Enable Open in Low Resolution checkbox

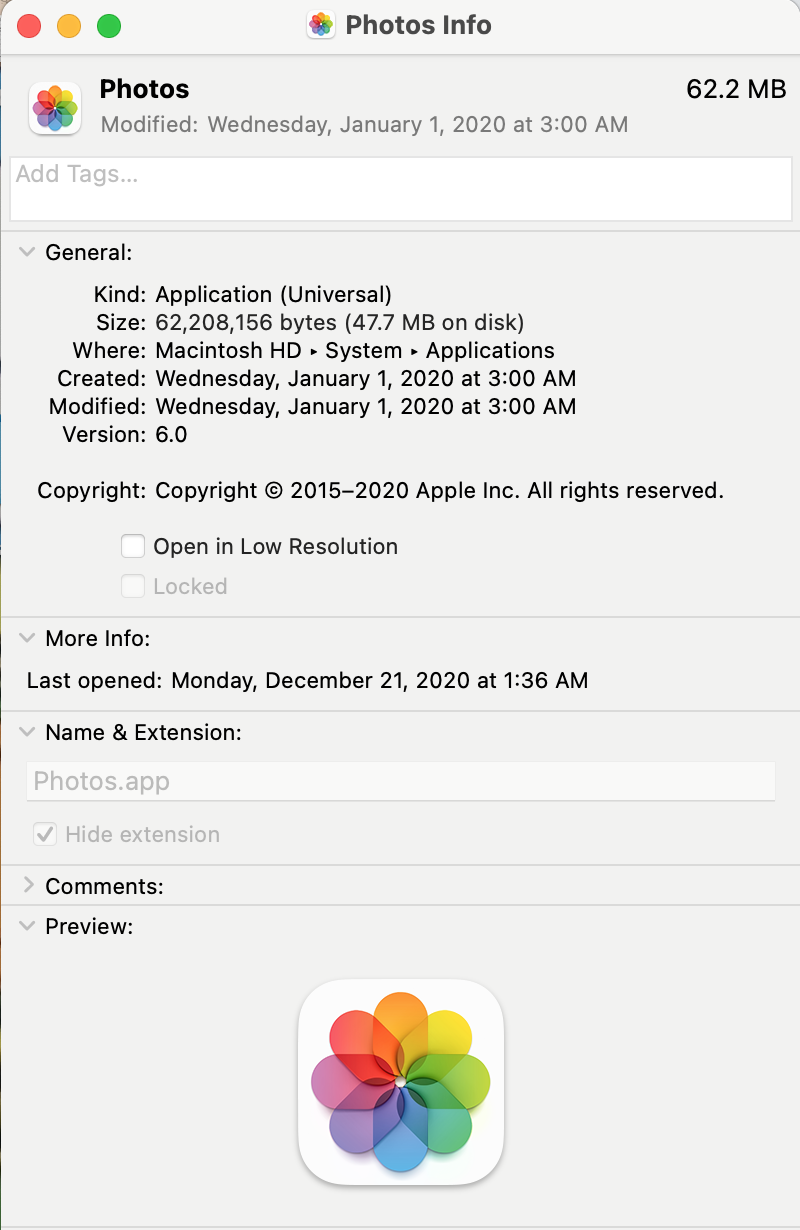coord(133,546)
